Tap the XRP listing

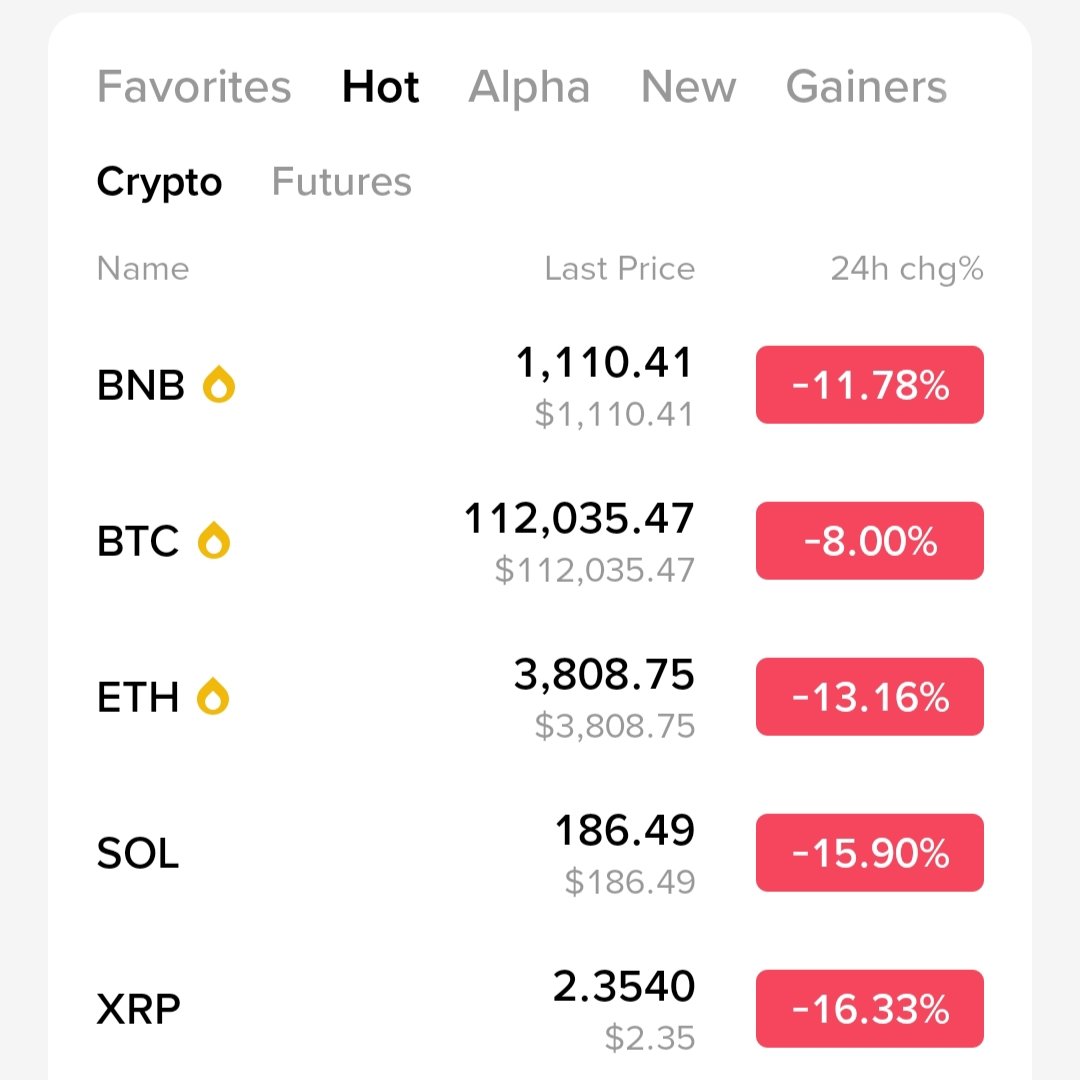point(139,1010)
